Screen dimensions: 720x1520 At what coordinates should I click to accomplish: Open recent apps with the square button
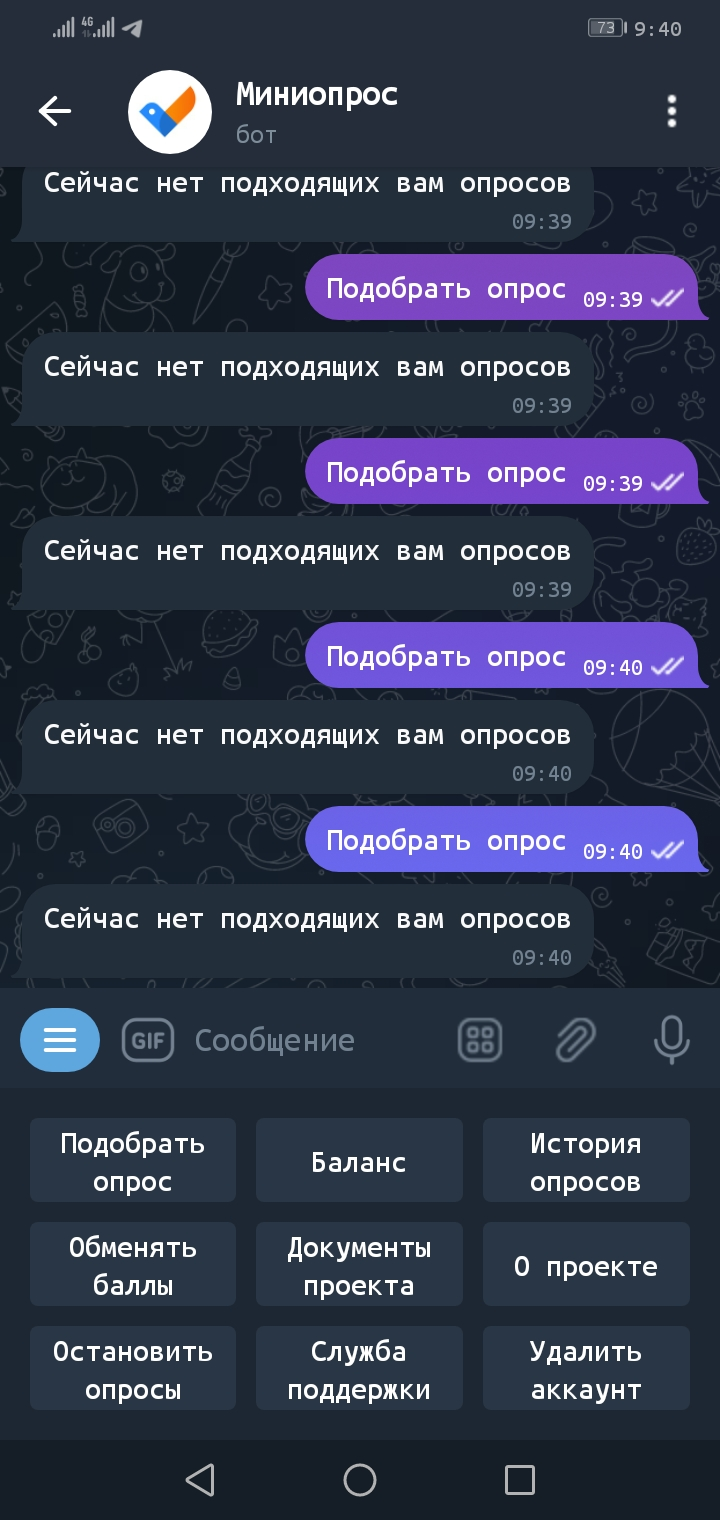click(520, 1480)
